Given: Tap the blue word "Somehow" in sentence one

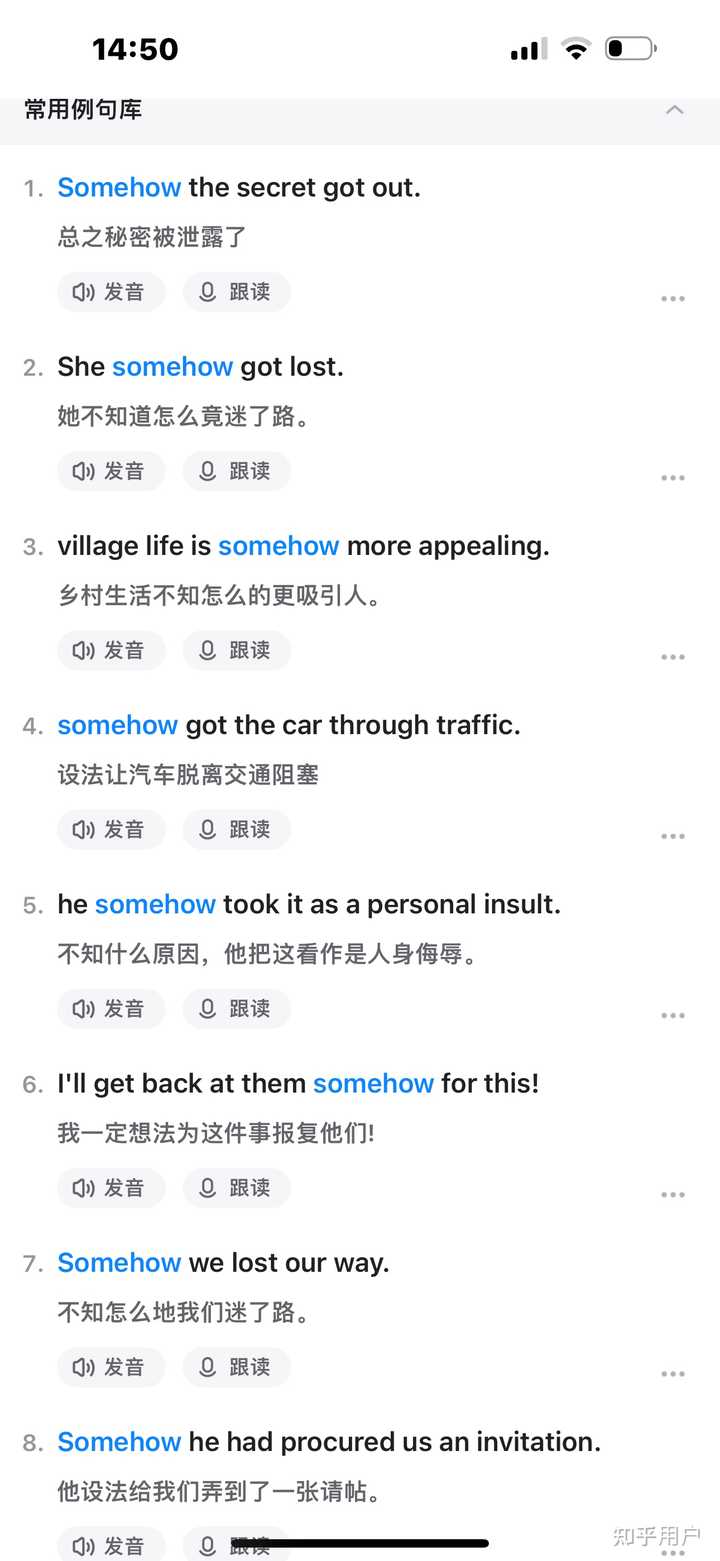Looking at the screenshot, I should pos(119,187).
